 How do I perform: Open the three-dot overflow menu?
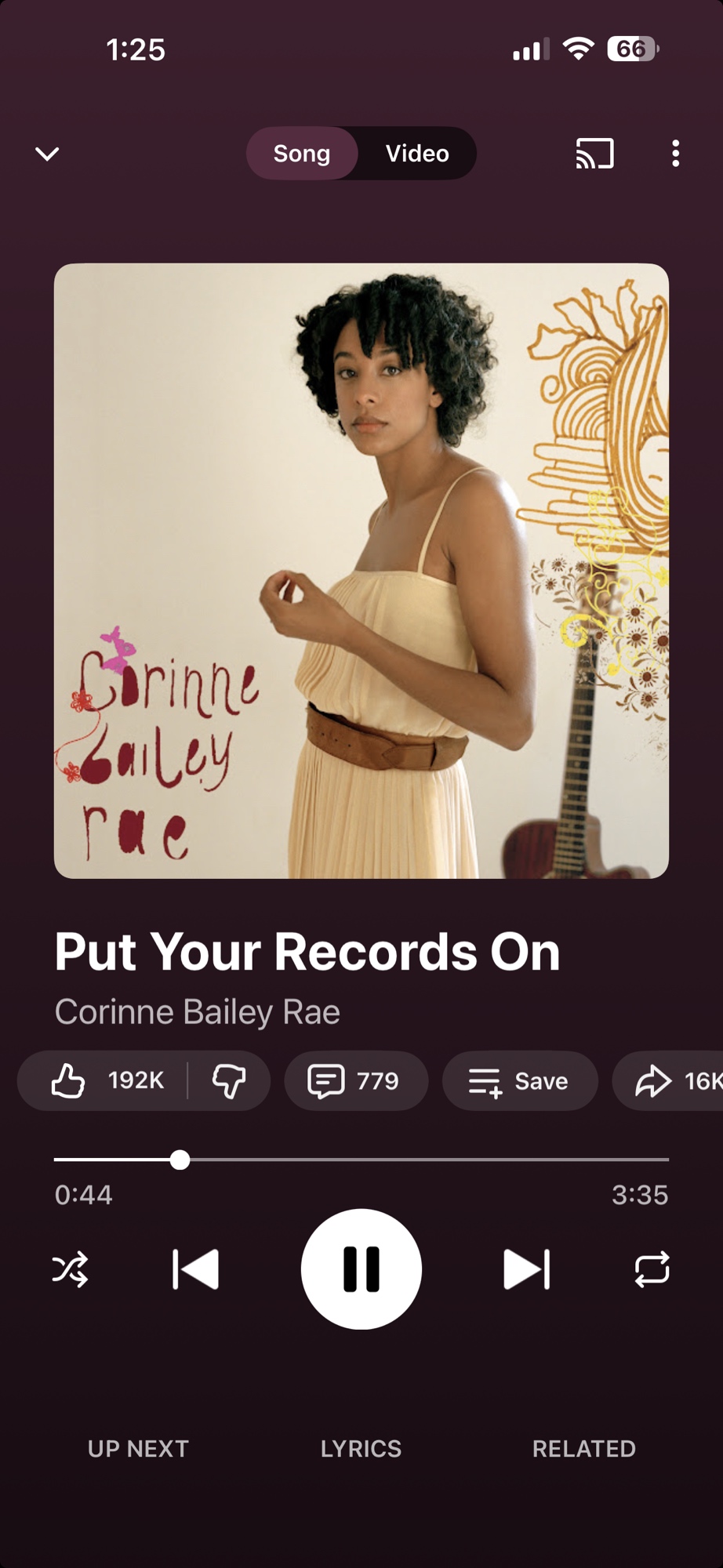[675, 154]
